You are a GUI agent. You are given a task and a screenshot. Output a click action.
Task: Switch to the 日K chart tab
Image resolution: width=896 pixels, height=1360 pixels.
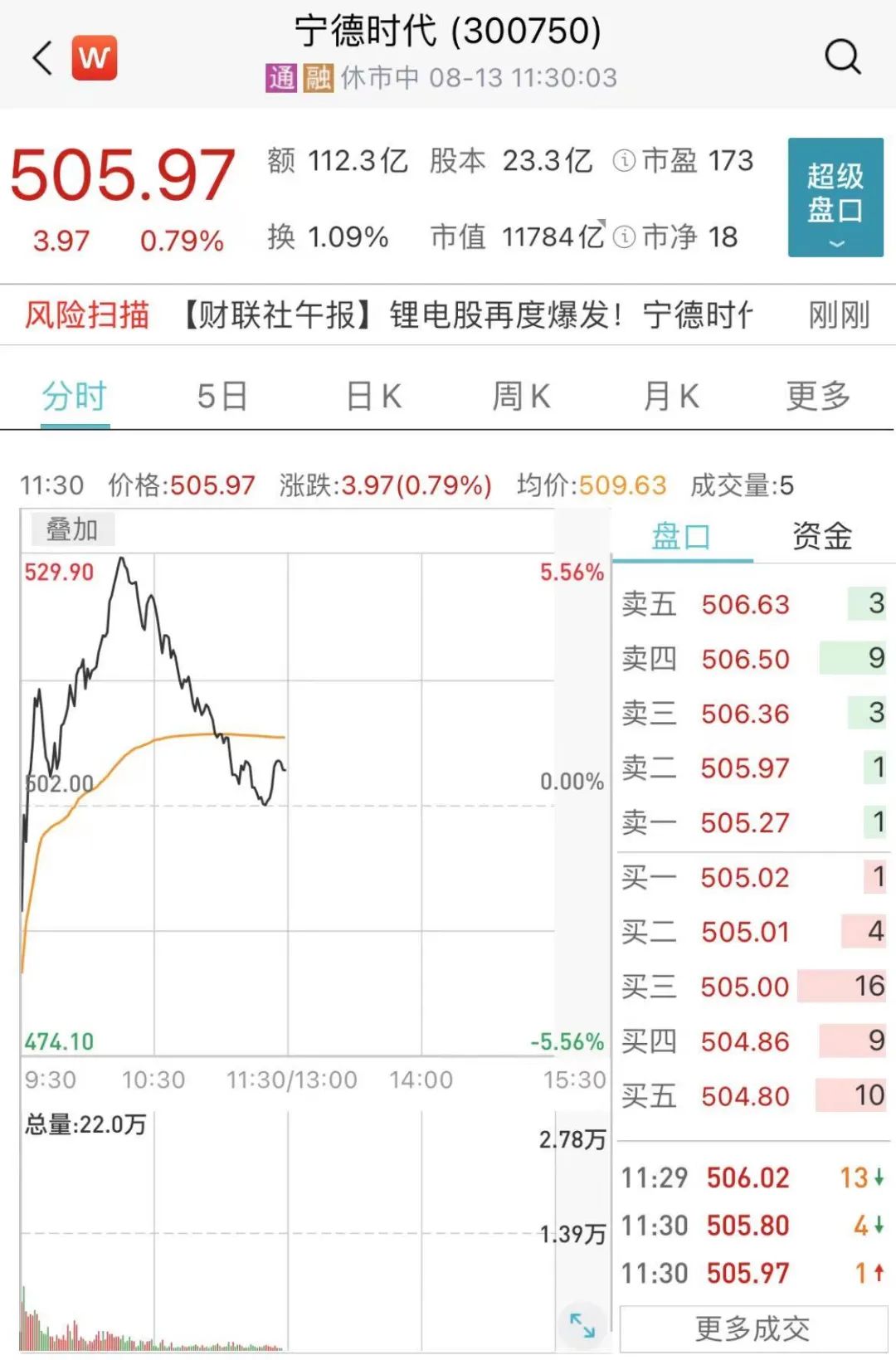tap(373, 397)
